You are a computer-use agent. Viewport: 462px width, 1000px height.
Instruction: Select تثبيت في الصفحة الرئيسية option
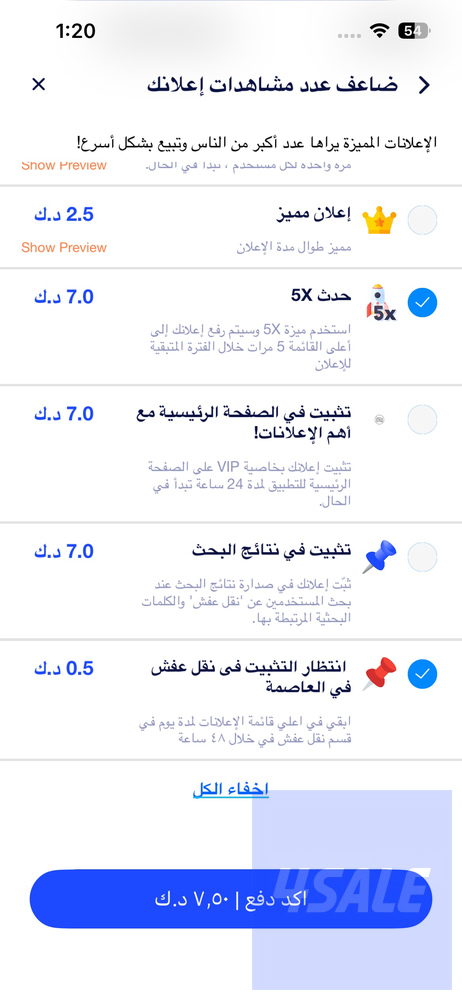pyautogui.click(x=422, y=420)
